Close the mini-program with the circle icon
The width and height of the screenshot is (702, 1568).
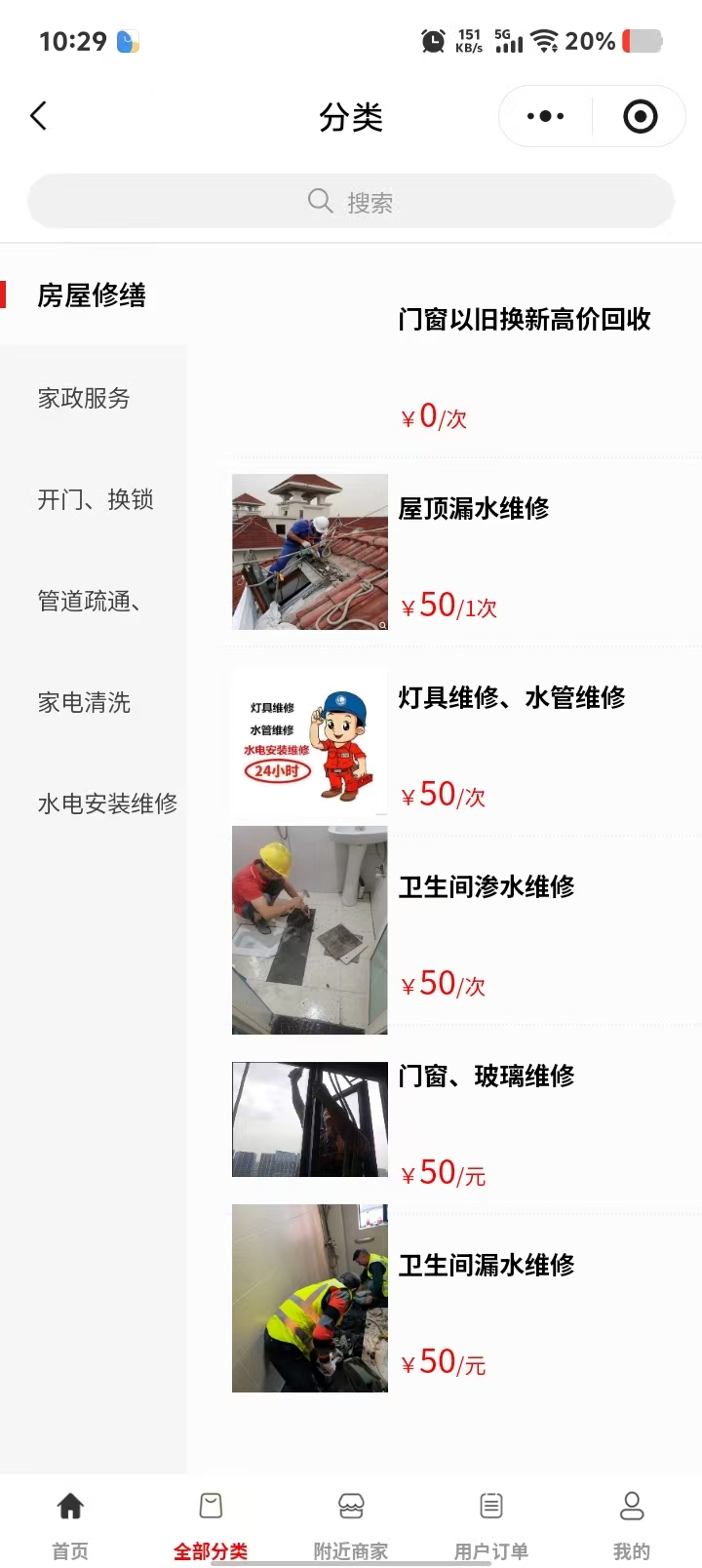click(x=640, y=116)
